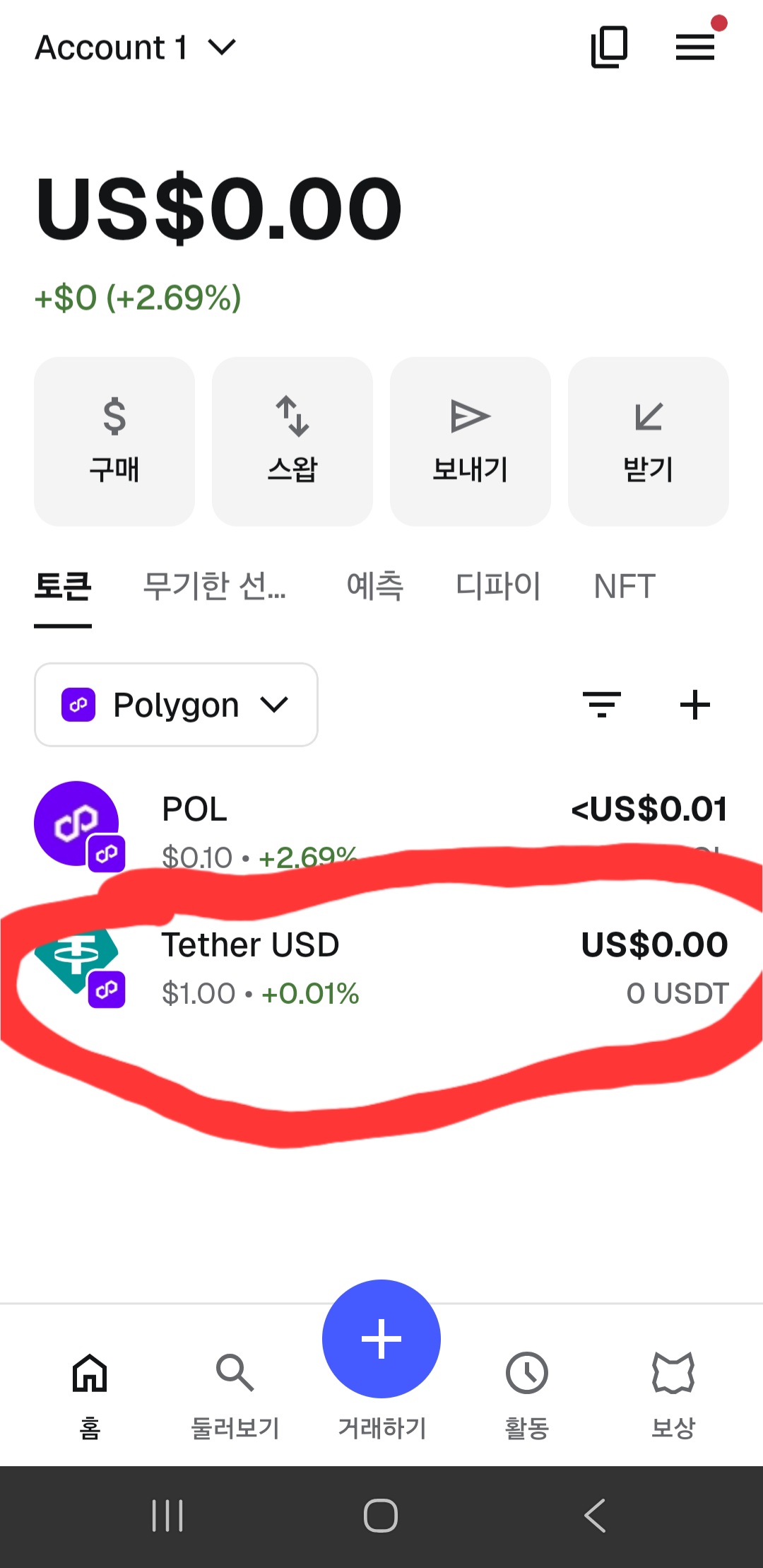Copy wallet address icon
The width and height of the screenshot is (763, 1568).
(608, 47)
